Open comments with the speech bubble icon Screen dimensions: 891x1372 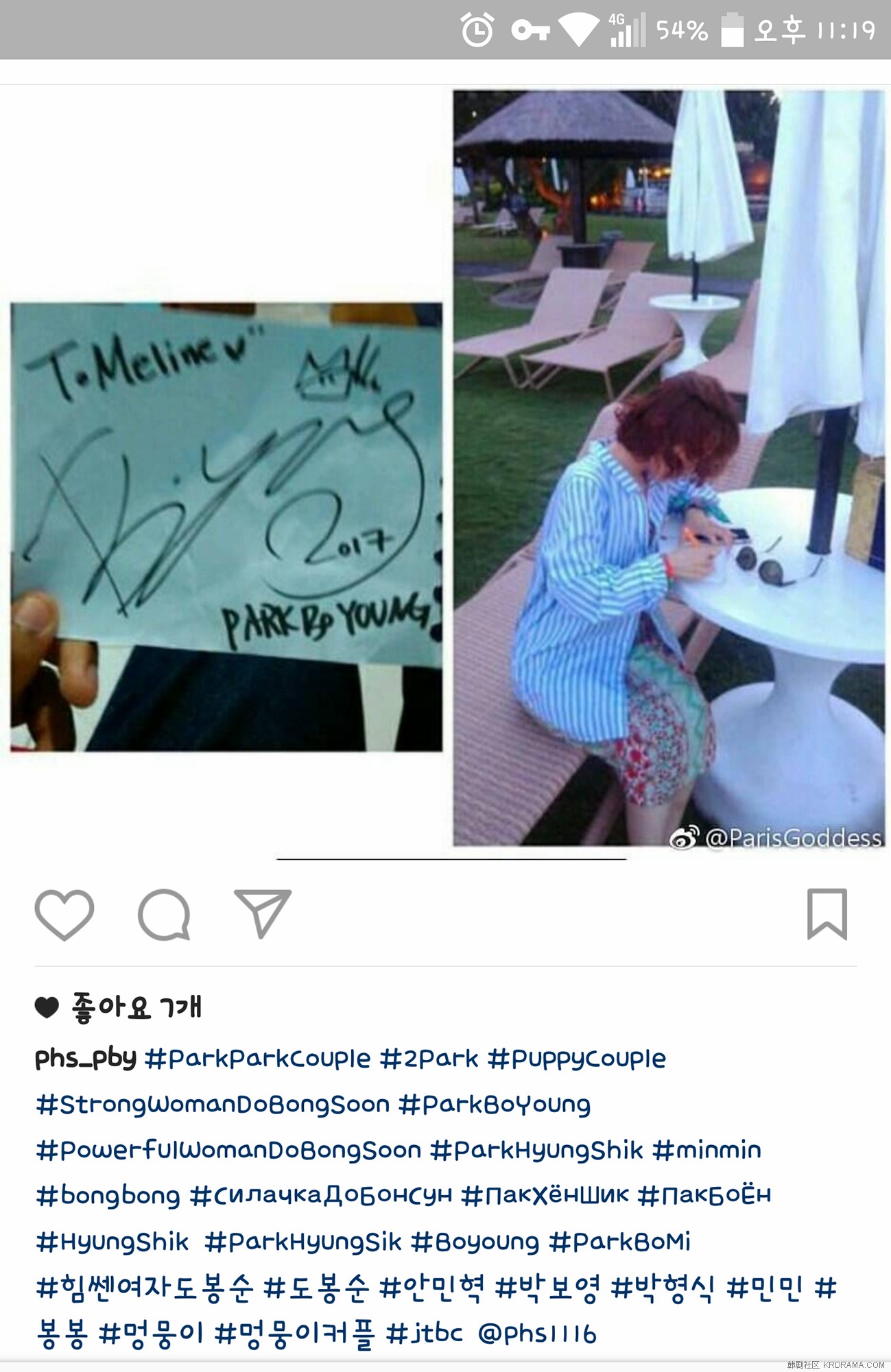(164, 914)
